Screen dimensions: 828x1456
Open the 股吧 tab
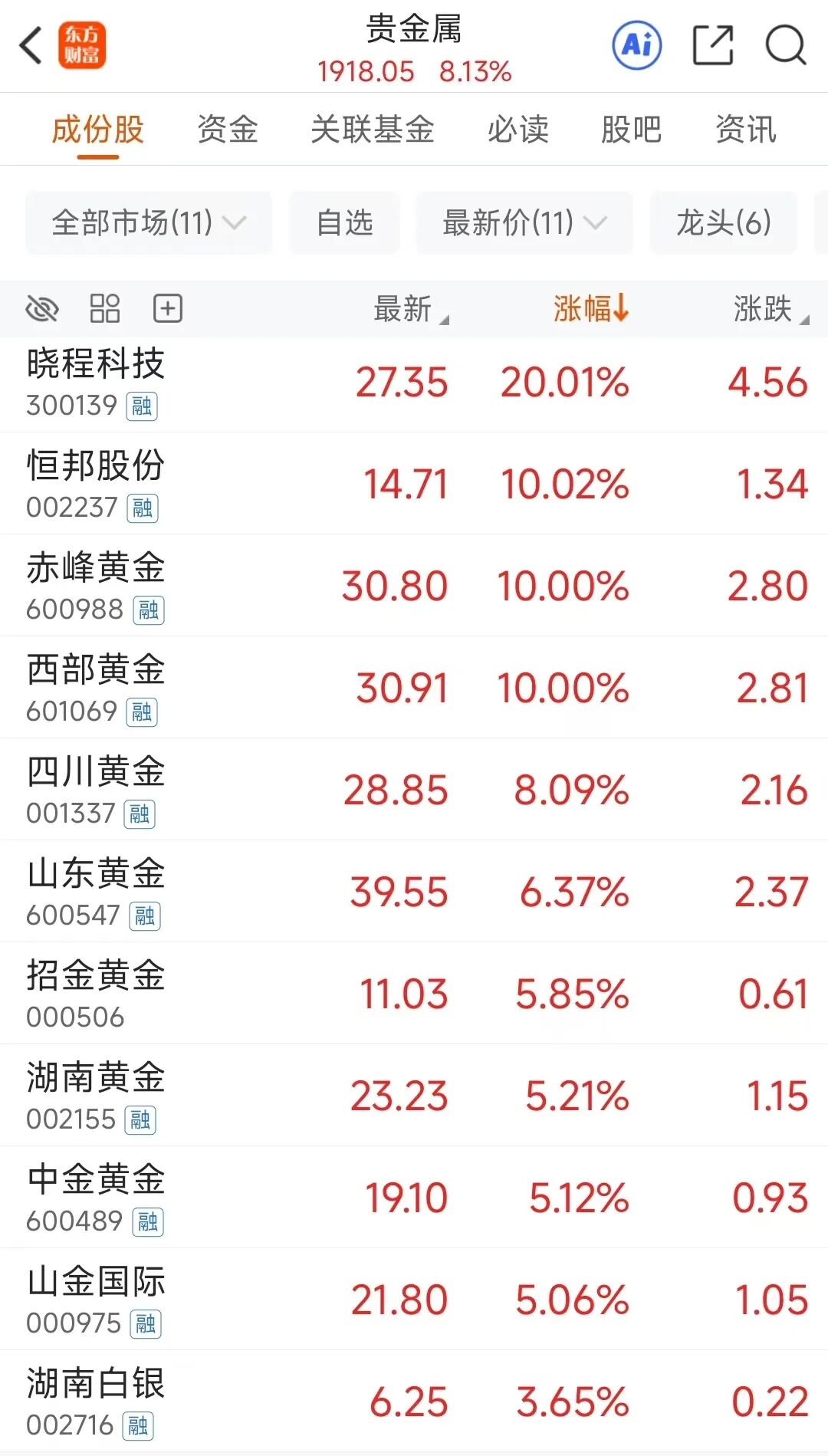pyautogui.click(x=631, y=129)
